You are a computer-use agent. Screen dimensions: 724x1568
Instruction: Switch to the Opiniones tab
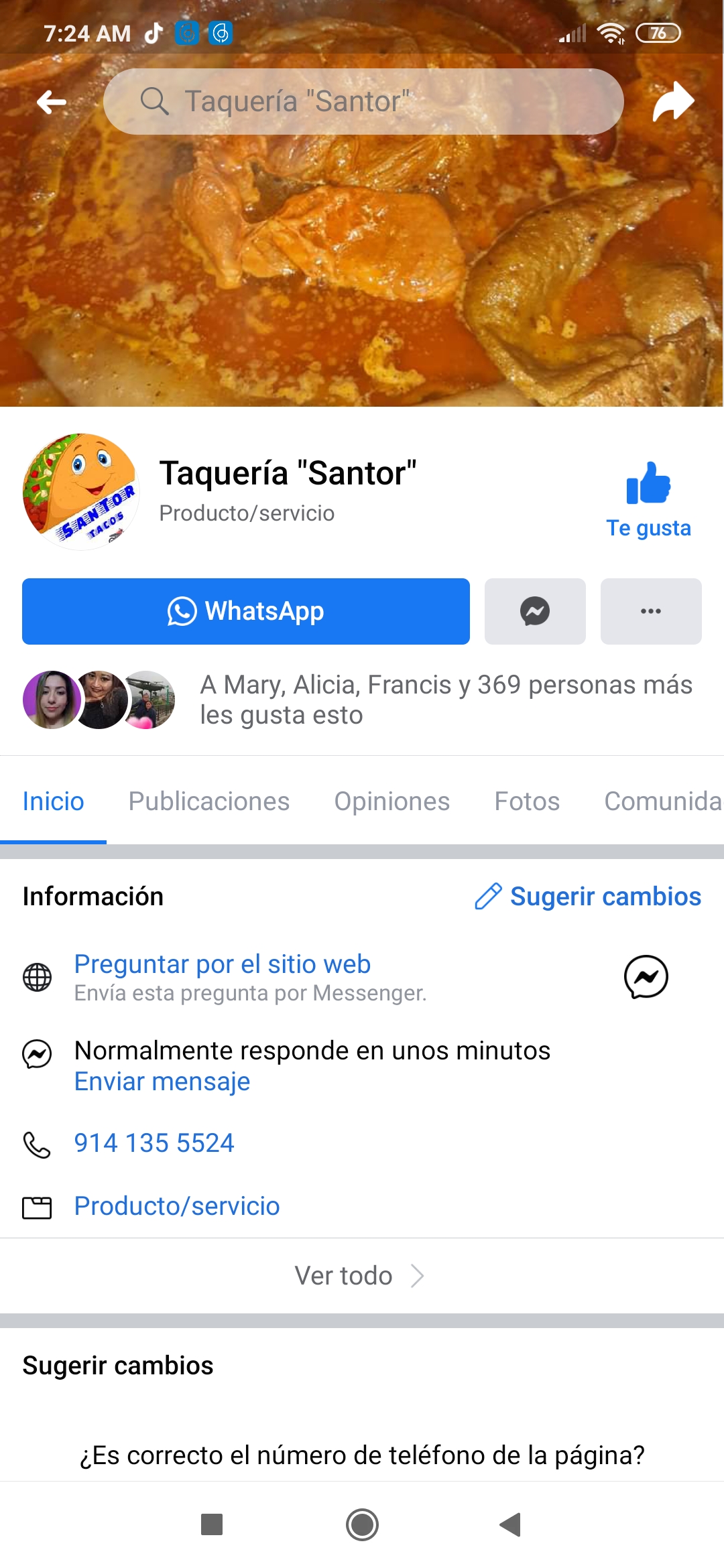coord(391,801)
